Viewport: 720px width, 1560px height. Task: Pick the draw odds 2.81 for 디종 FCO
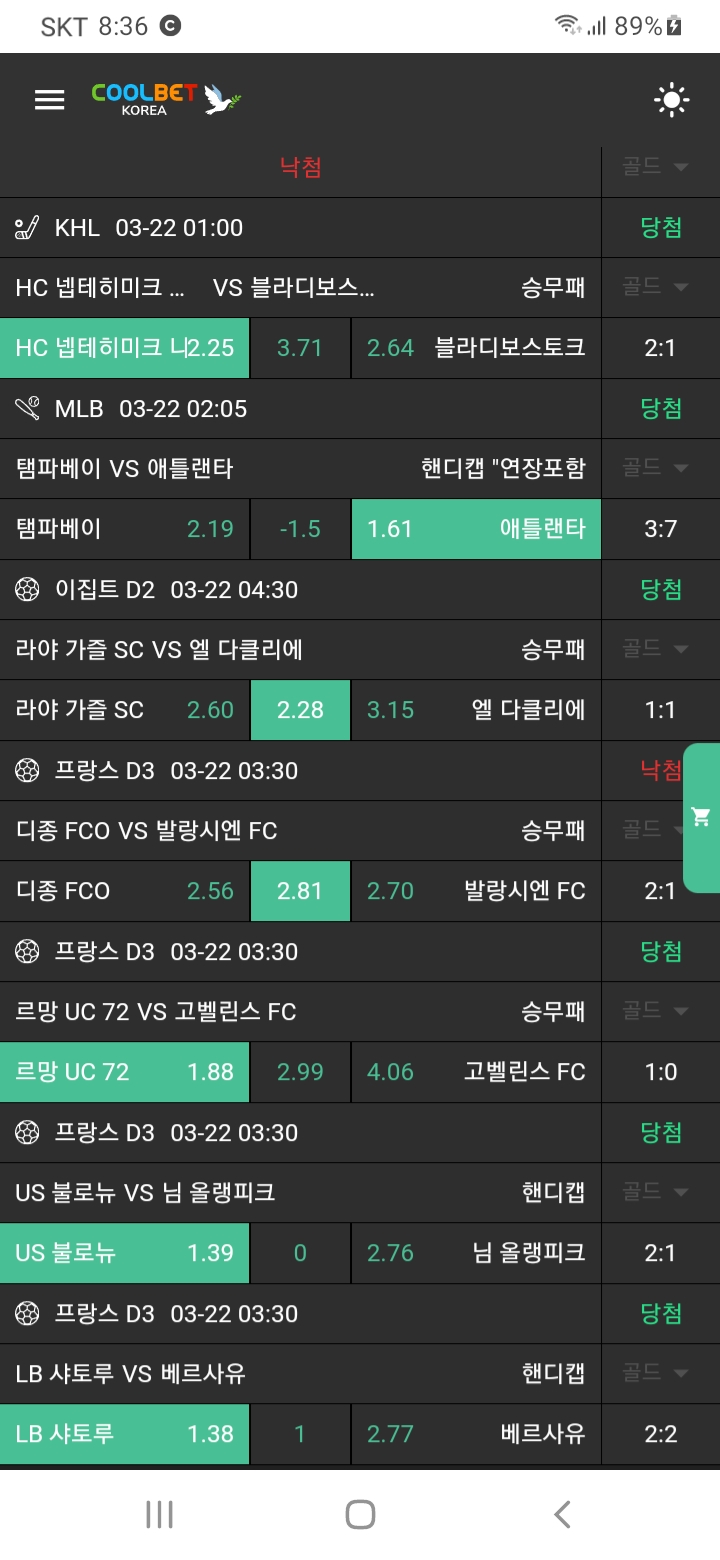click(x=300, y=891)
